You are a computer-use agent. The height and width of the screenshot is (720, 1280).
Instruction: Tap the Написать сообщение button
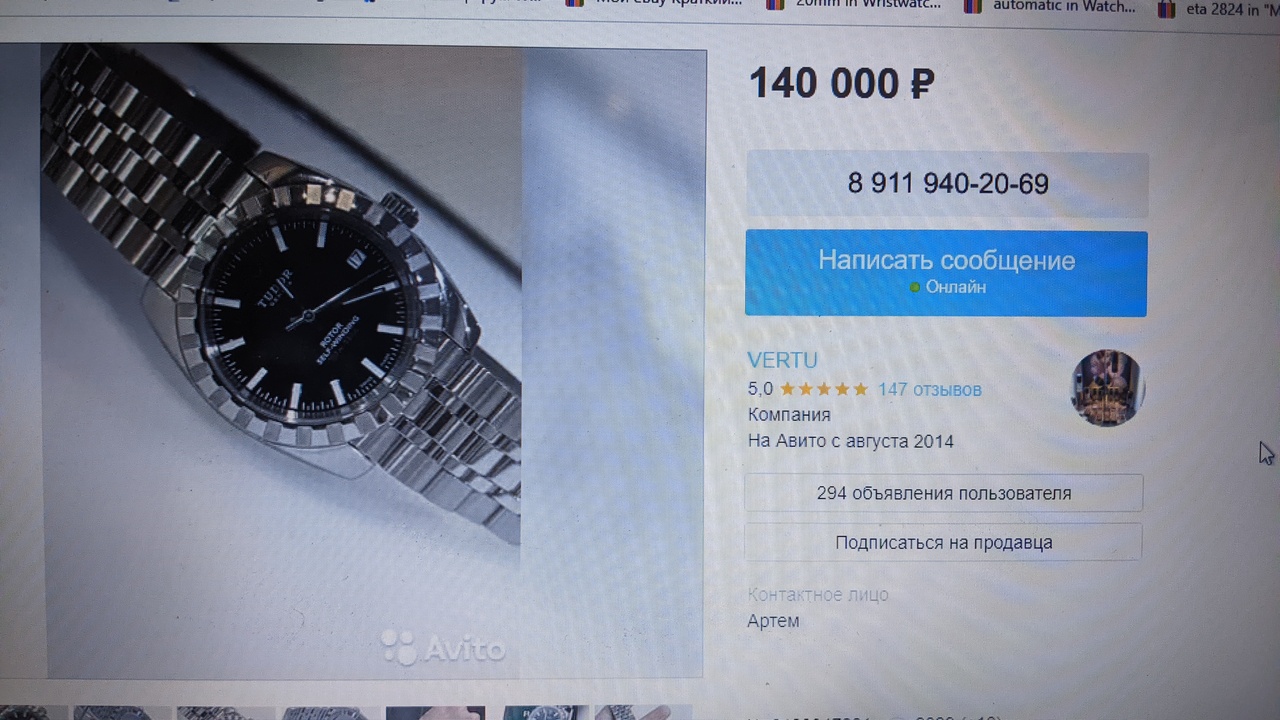946,272
